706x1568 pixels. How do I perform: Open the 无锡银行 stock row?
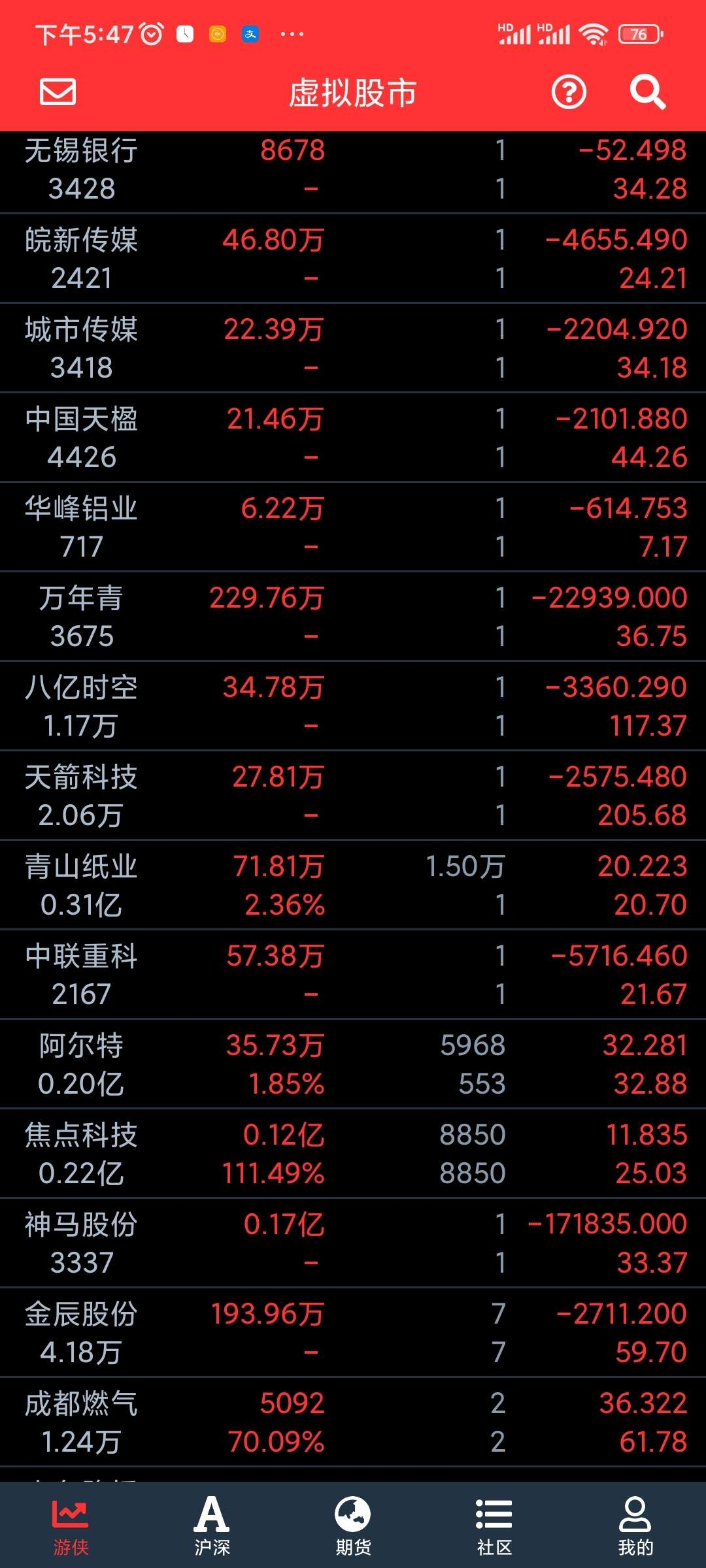point(353,170)
